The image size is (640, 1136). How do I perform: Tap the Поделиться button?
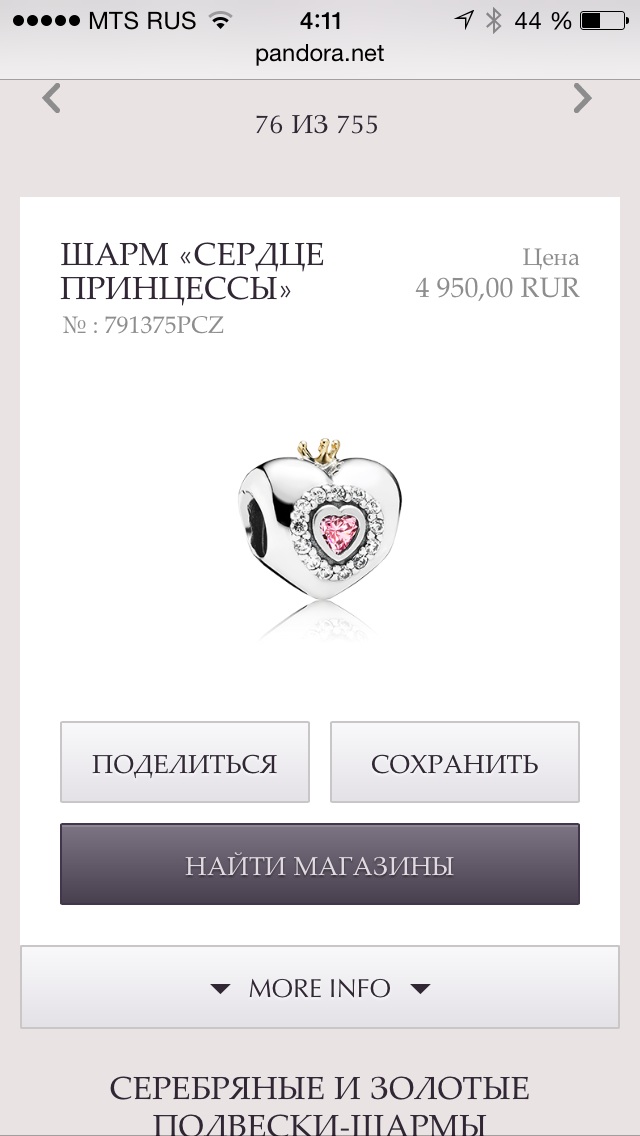185,762
